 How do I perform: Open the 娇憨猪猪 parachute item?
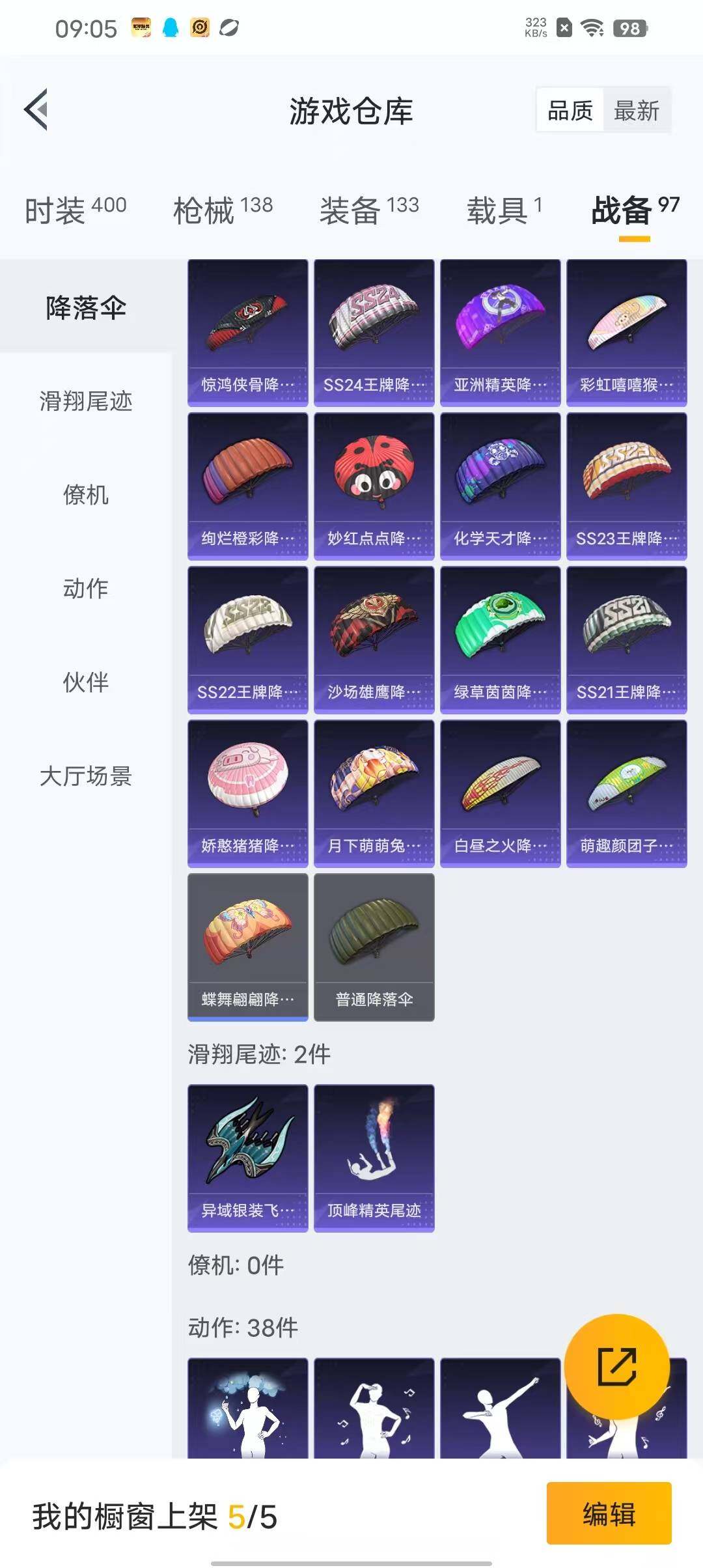tap(248, 794)
